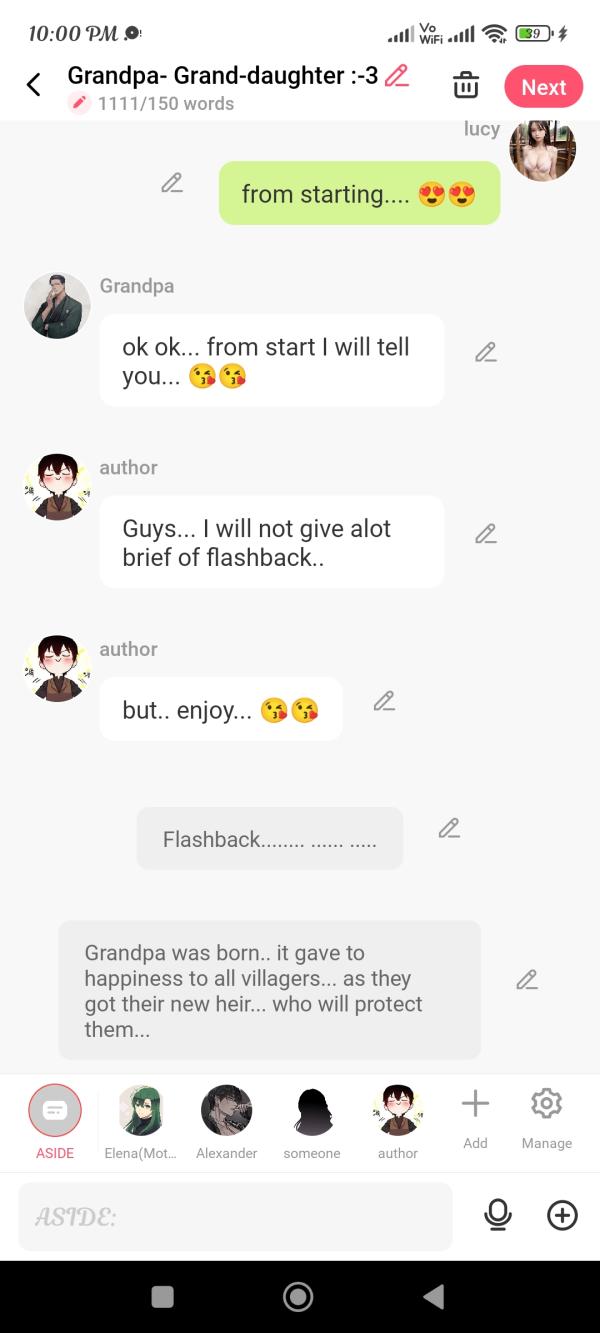The height and width of the screenshot is (1333, 600).
Task: Edit the "but.. enjoy..." message
Action: point(384,701)
